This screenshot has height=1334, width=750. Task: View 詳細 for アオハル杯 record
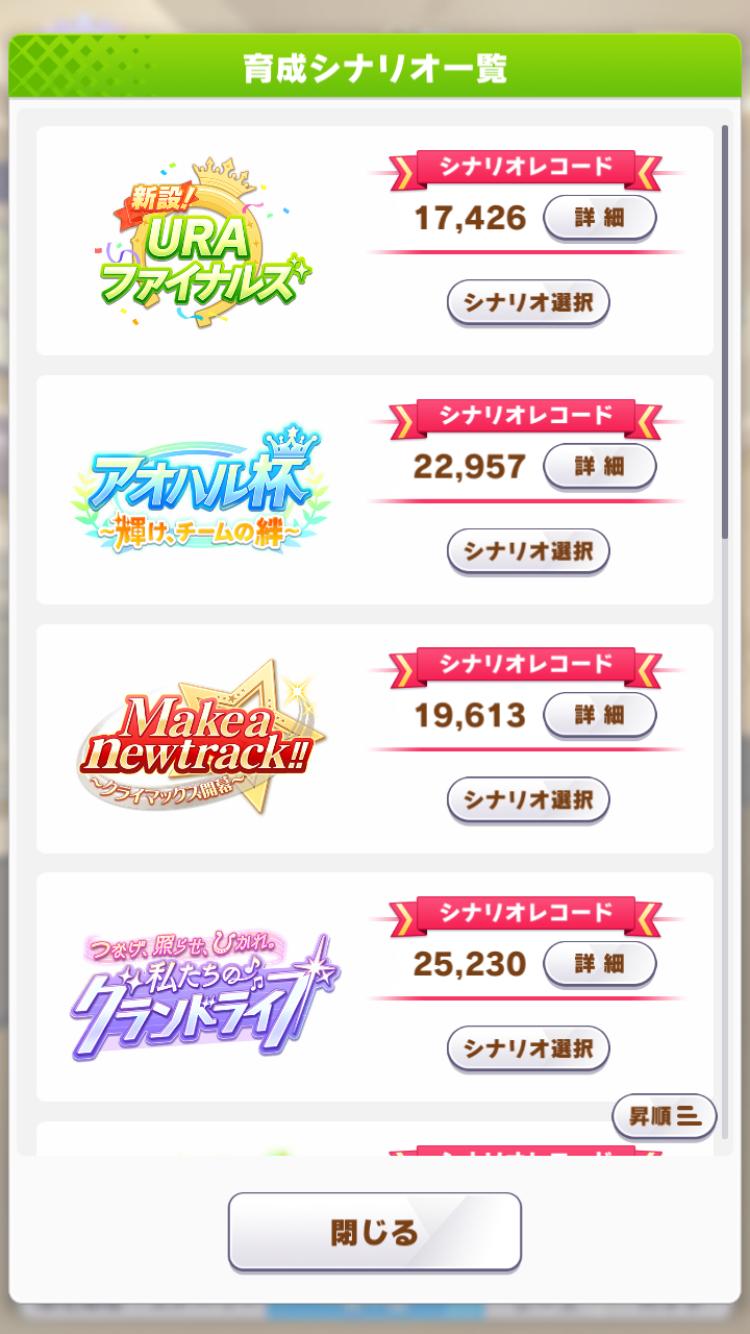pos(599,466)
